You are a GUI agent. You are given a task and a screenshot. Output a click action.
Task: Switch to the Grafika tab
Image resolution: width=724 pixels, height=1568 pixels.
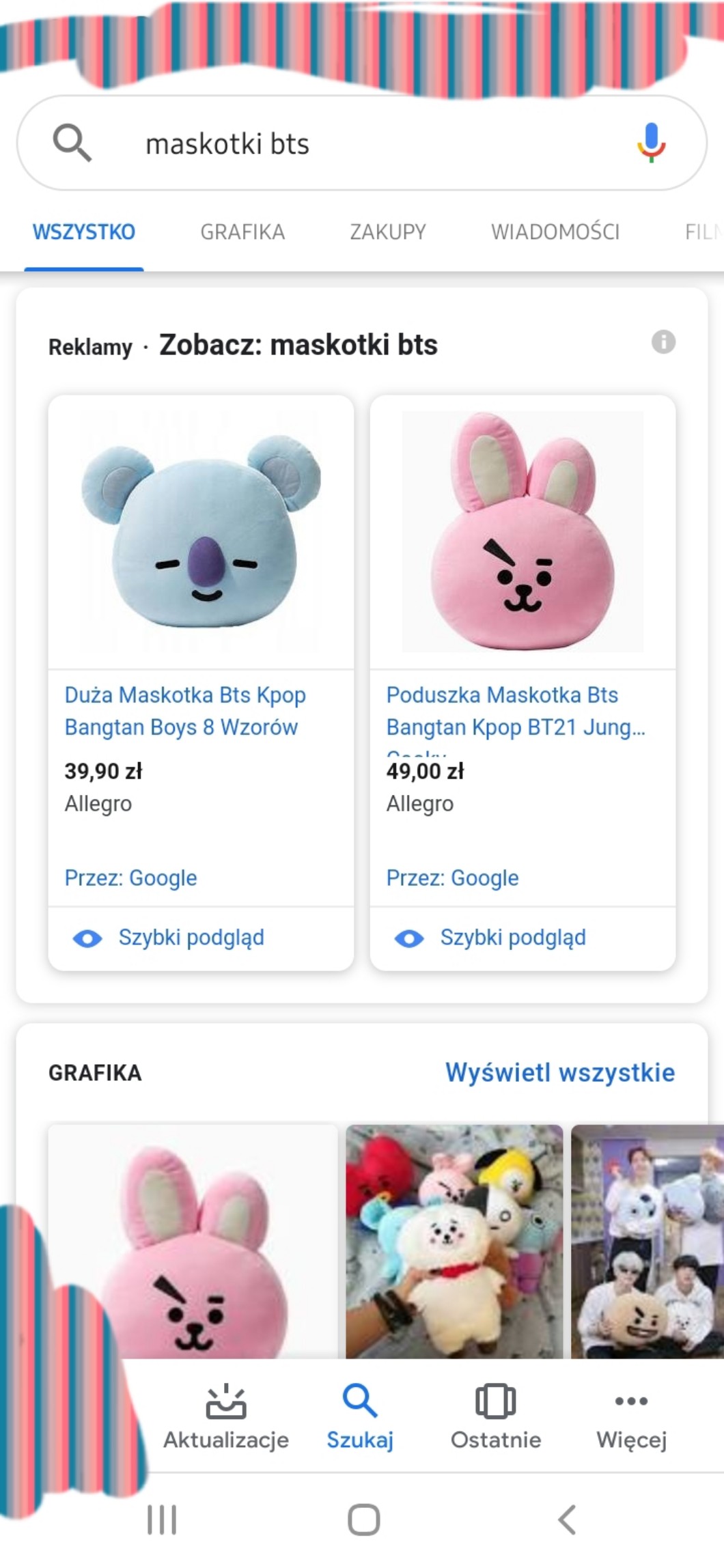pyautogui.click(x=242, y=232)
